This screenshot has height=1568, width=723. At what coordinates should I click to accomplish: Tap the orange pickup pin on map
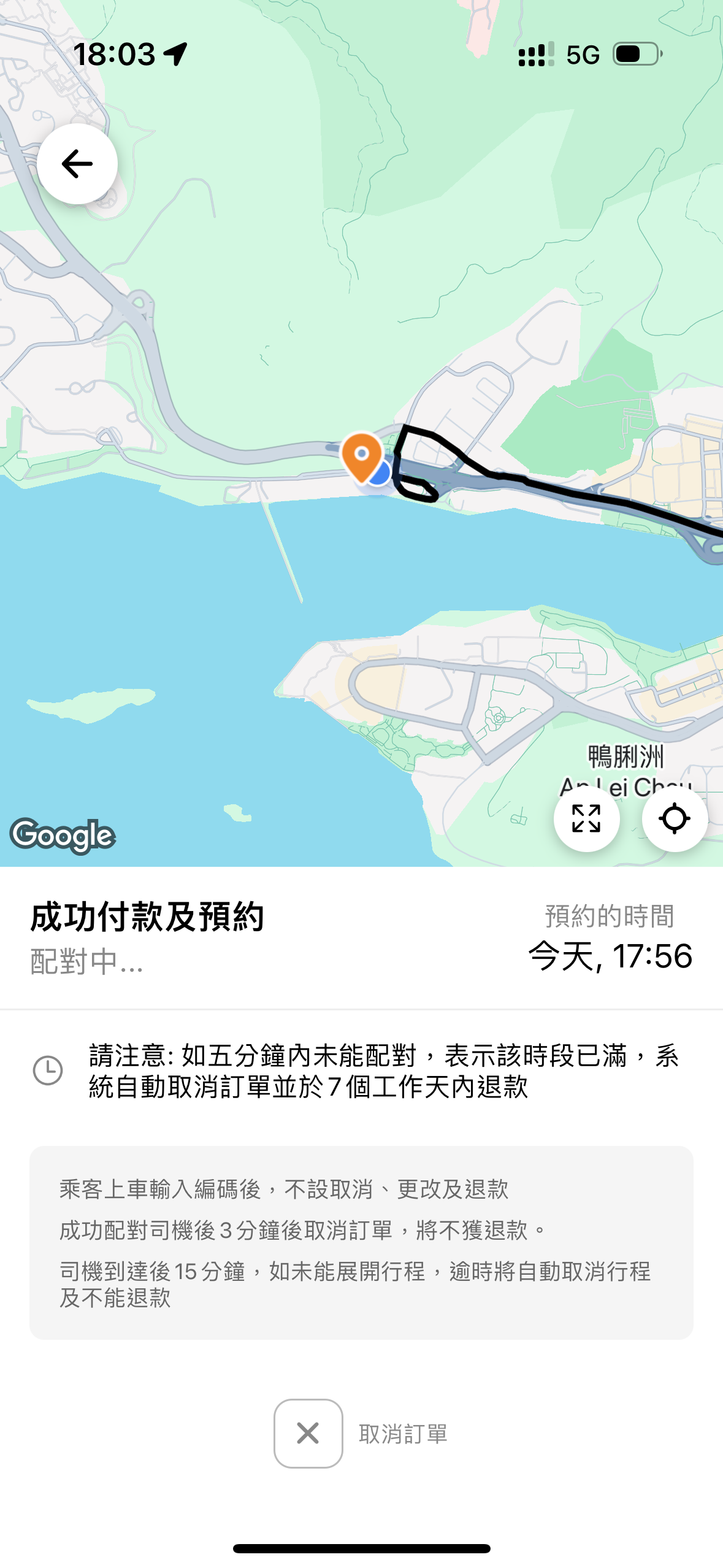[362, 455]
